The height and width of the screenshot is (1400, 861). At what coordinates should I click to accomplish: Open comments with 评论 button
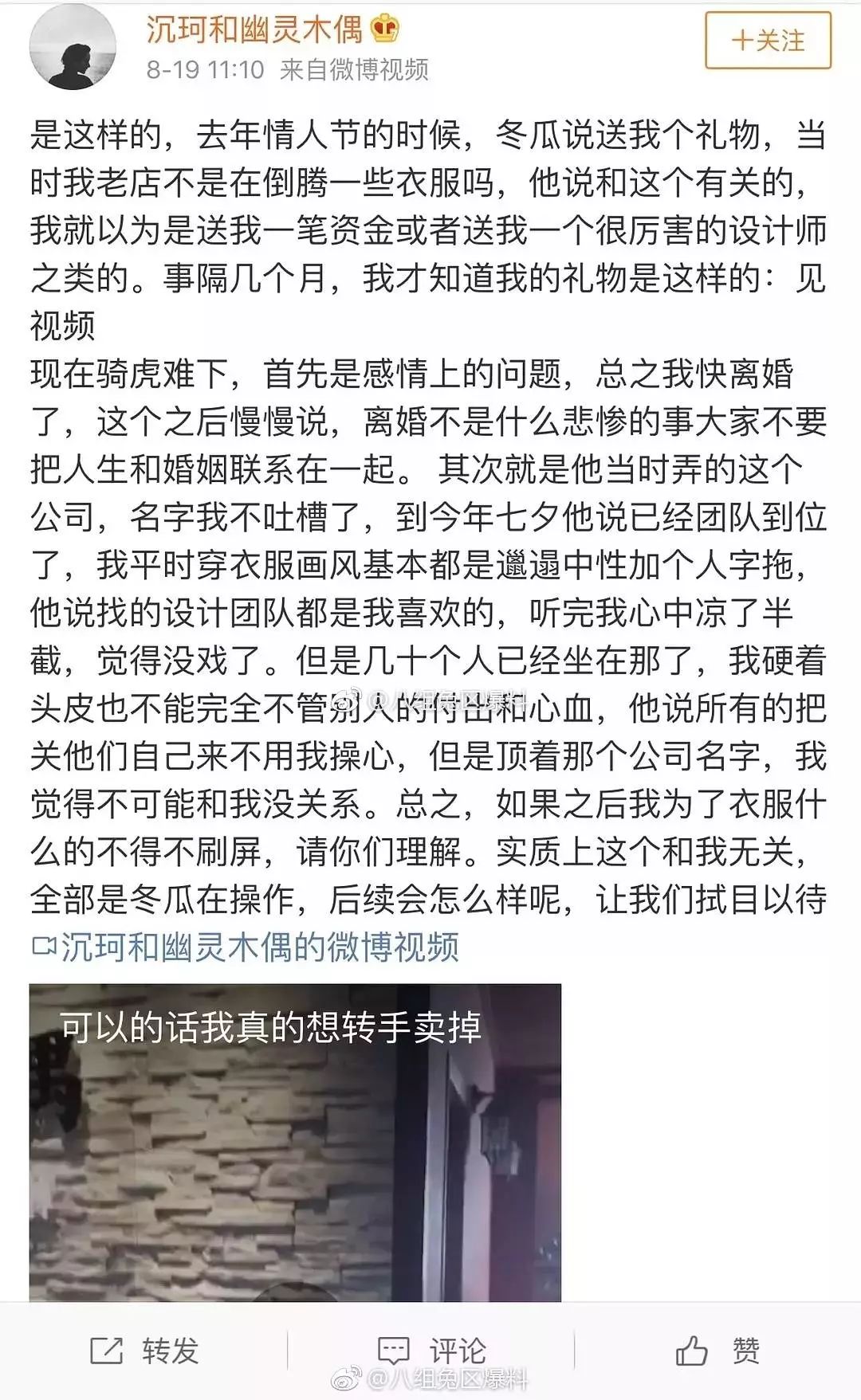click(x=431, y=1351)
